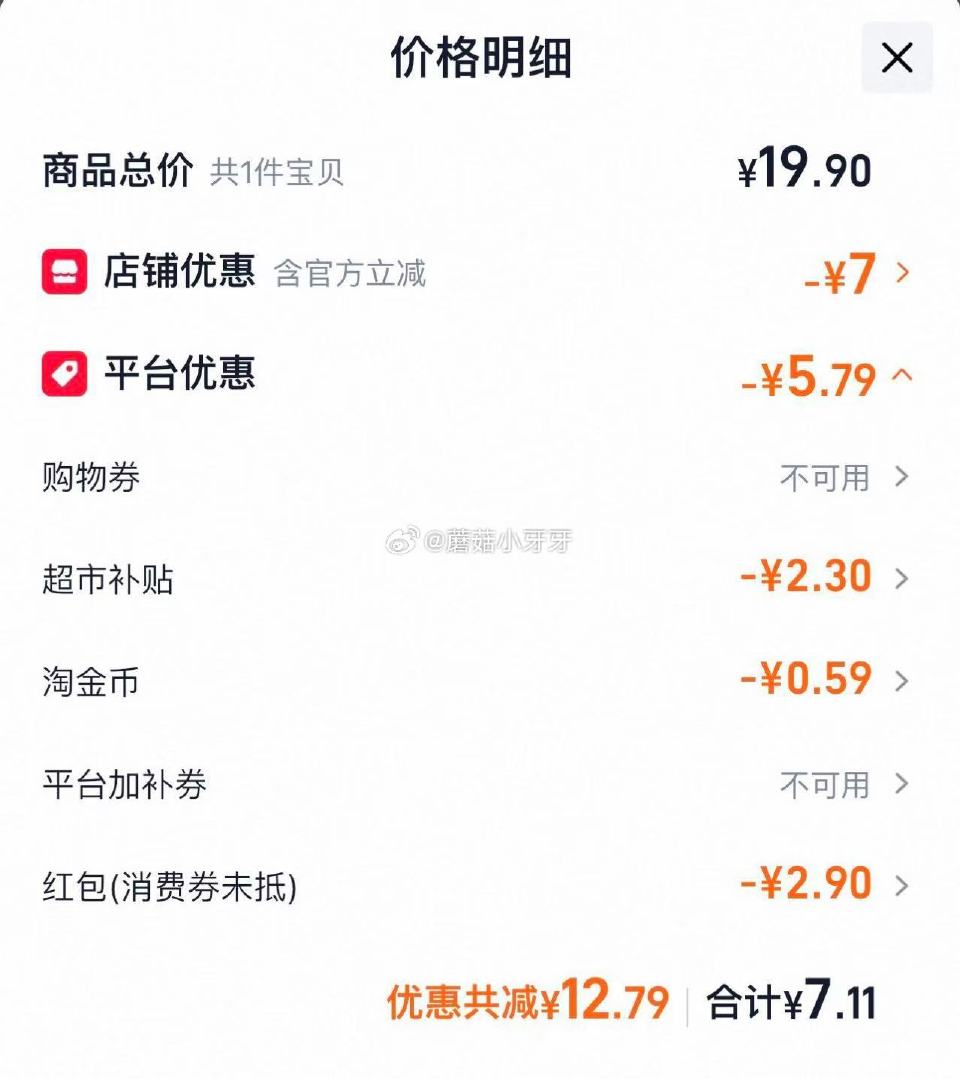The image size is (960, 1079).
Task: Click the 价格明细 popup title
Action: (480, 57)
